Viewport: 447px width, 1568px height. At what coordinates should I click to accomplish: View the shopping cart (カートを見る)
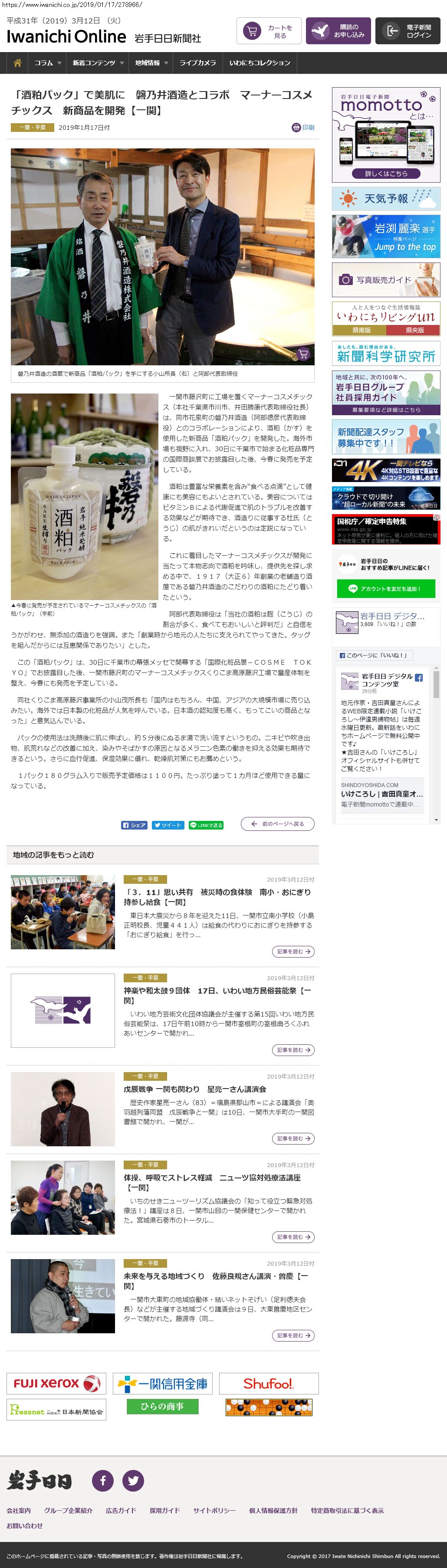(x=269, y=31)
